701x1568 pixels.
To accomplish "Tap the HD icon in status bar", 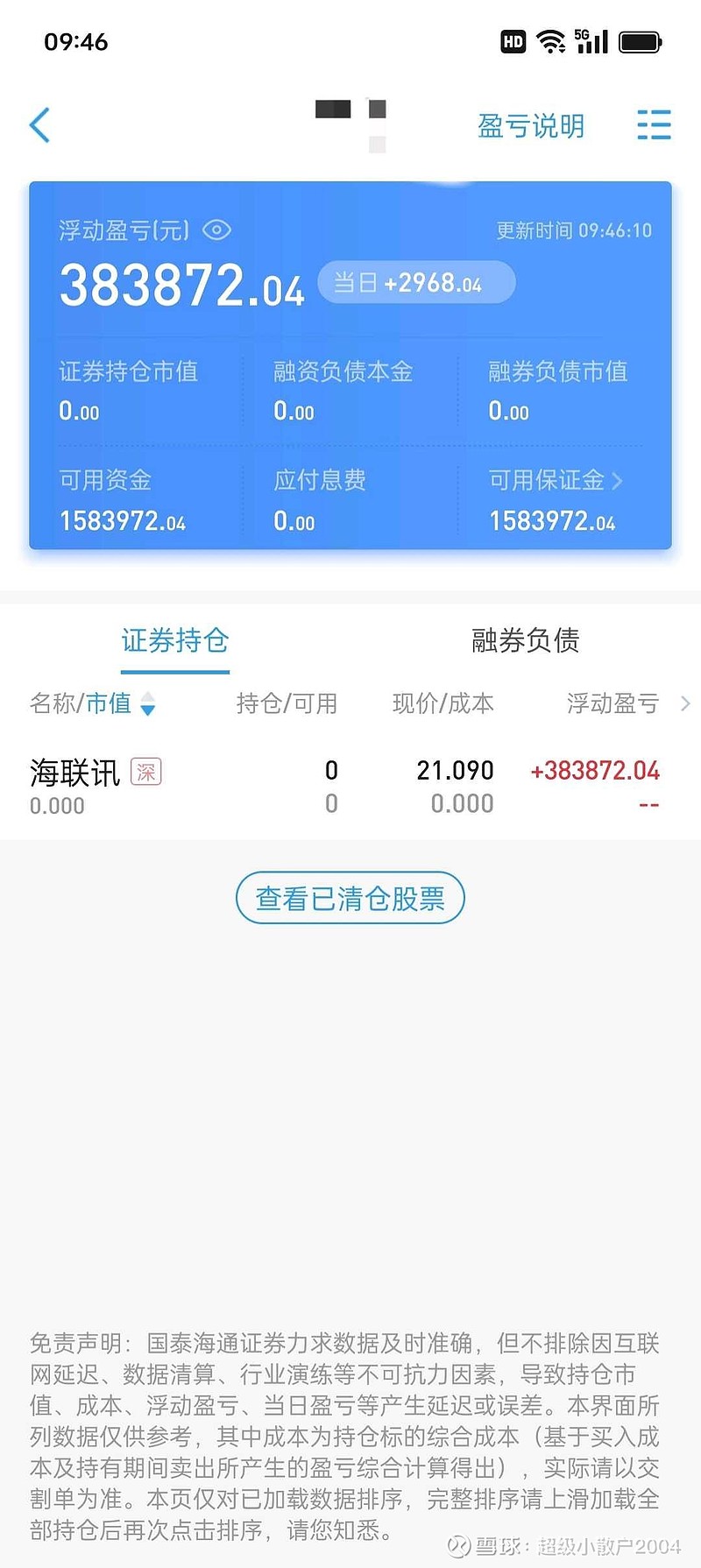I will pyautogui.click(x=512, y=41).
